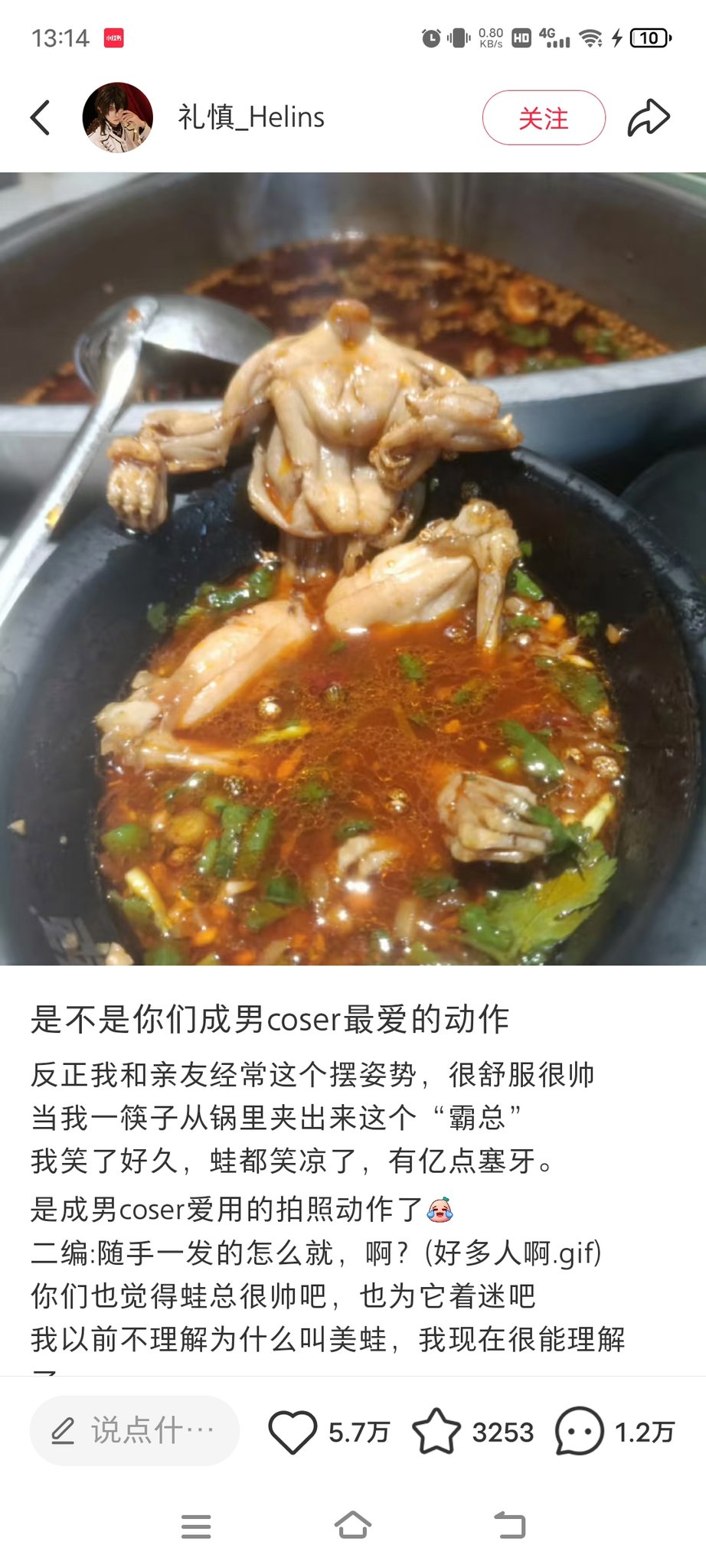The width and height of the screenshot is (706, 1568).
Task: Go back using the top-left arrow
Action: point(41,118)
